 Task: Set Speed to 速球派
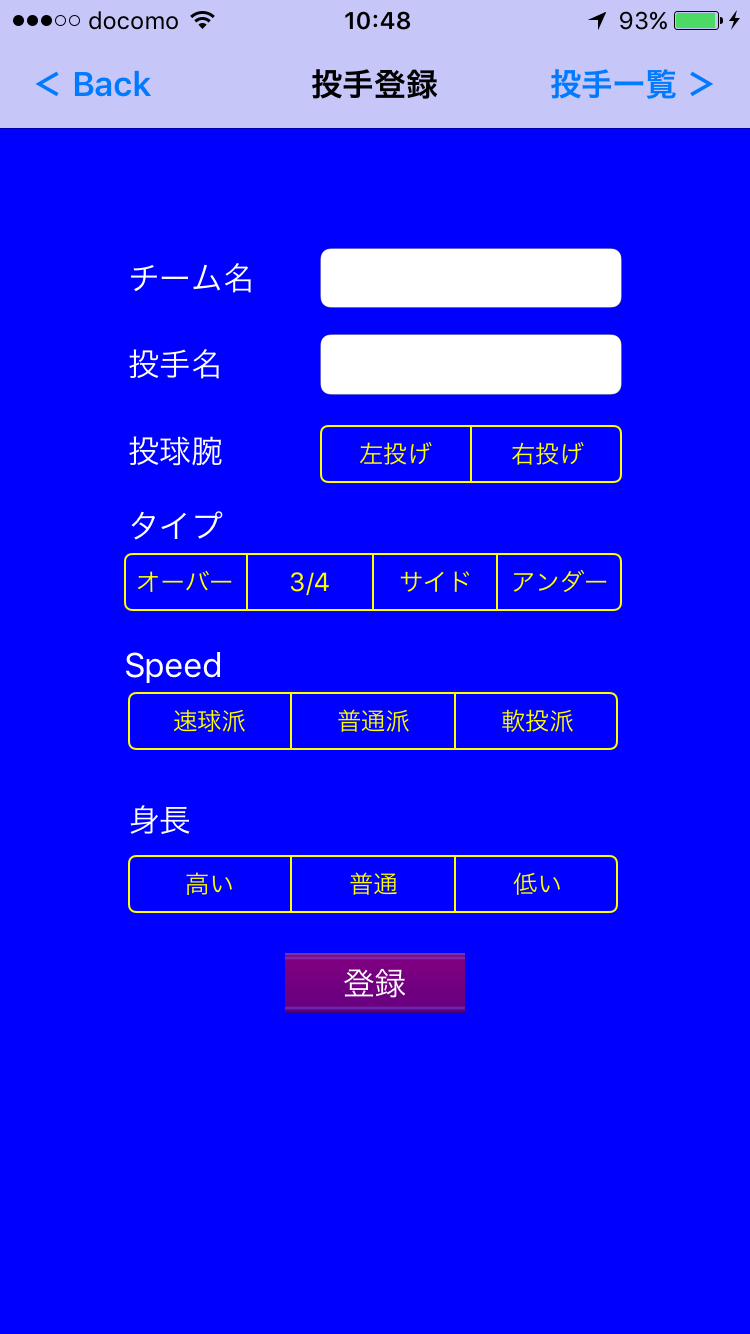(x=210, y=721)
